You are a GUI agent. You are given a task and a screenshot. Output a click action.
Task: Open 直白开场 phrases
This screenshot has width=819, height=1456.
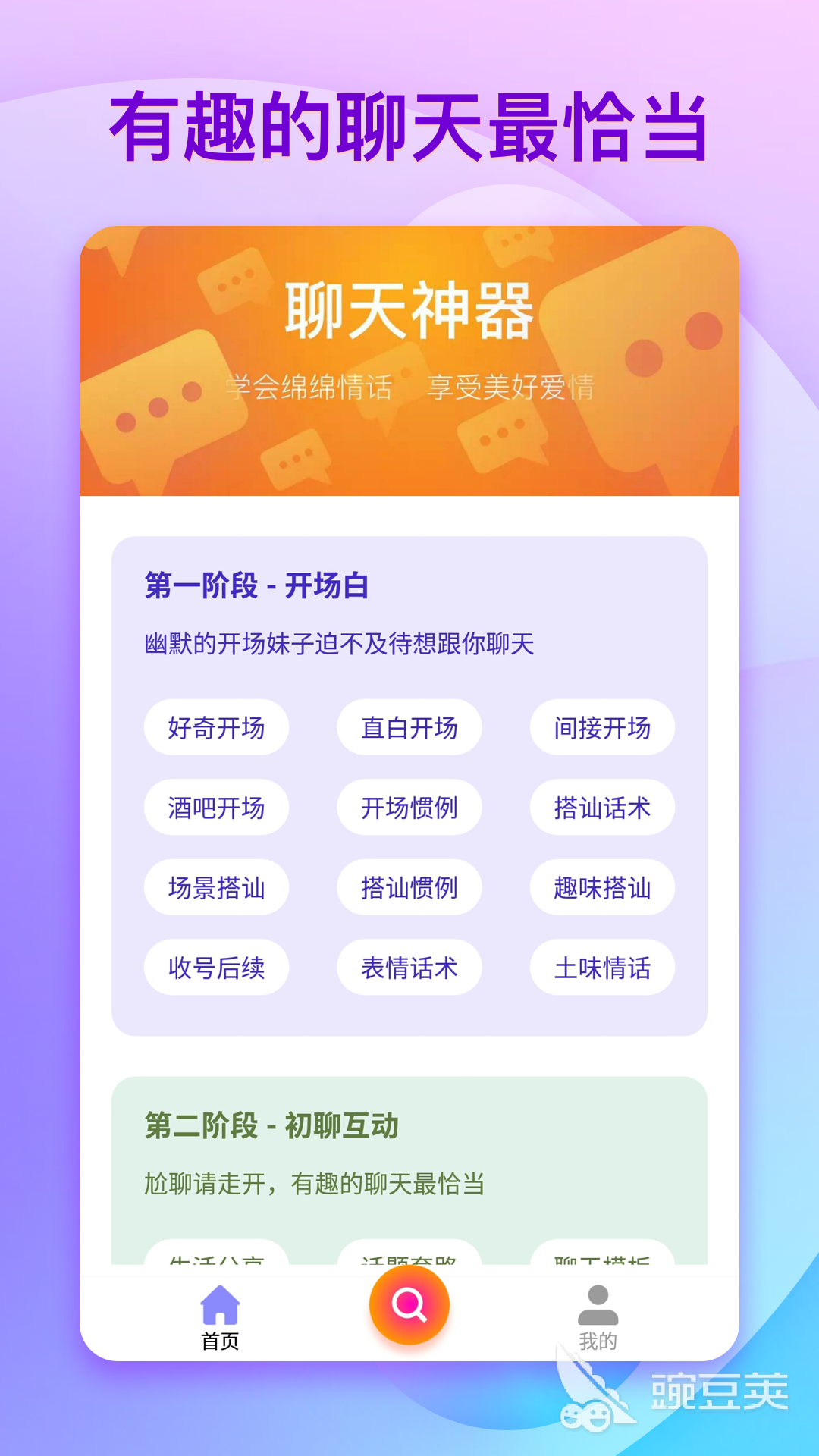[x=409, y=728]
